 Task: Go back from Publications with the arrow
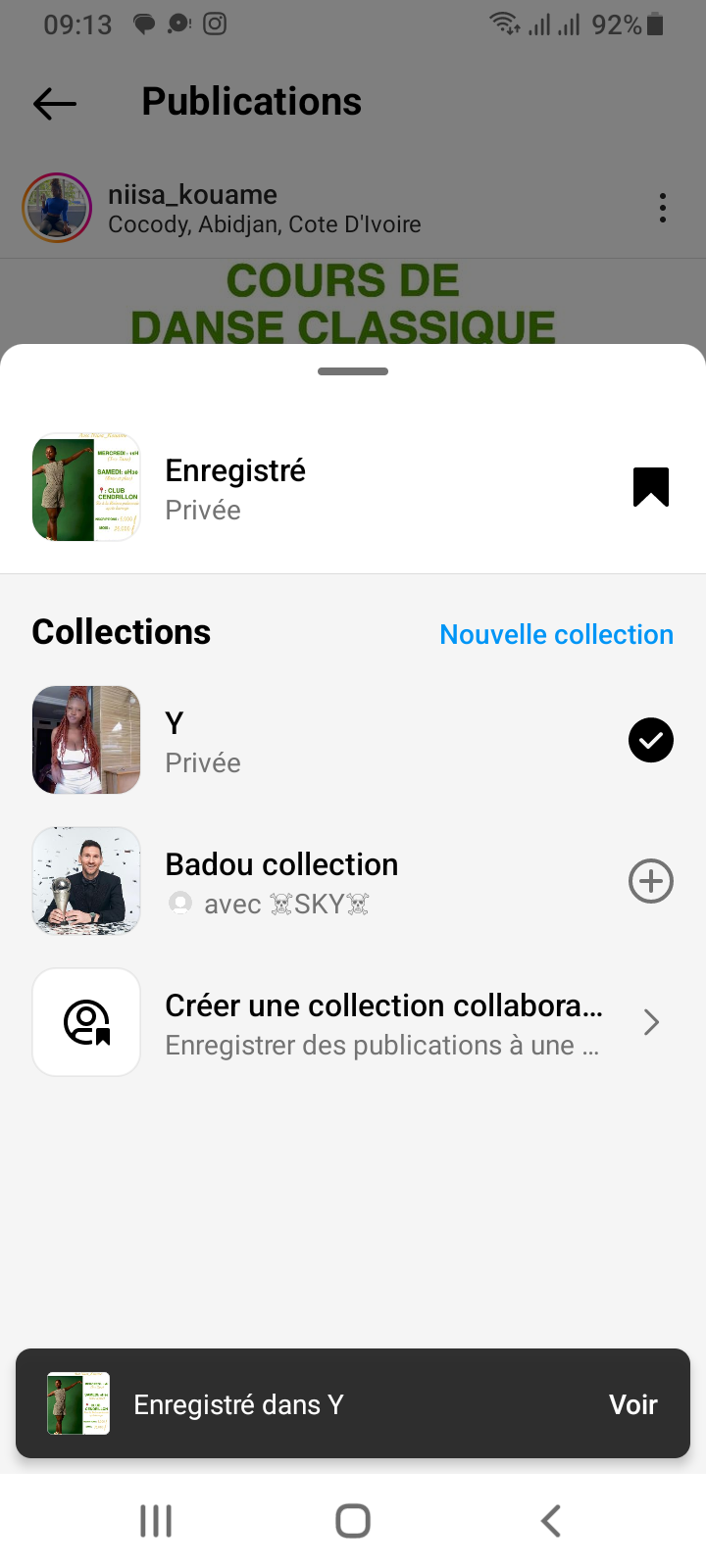[x=55, y=103]
